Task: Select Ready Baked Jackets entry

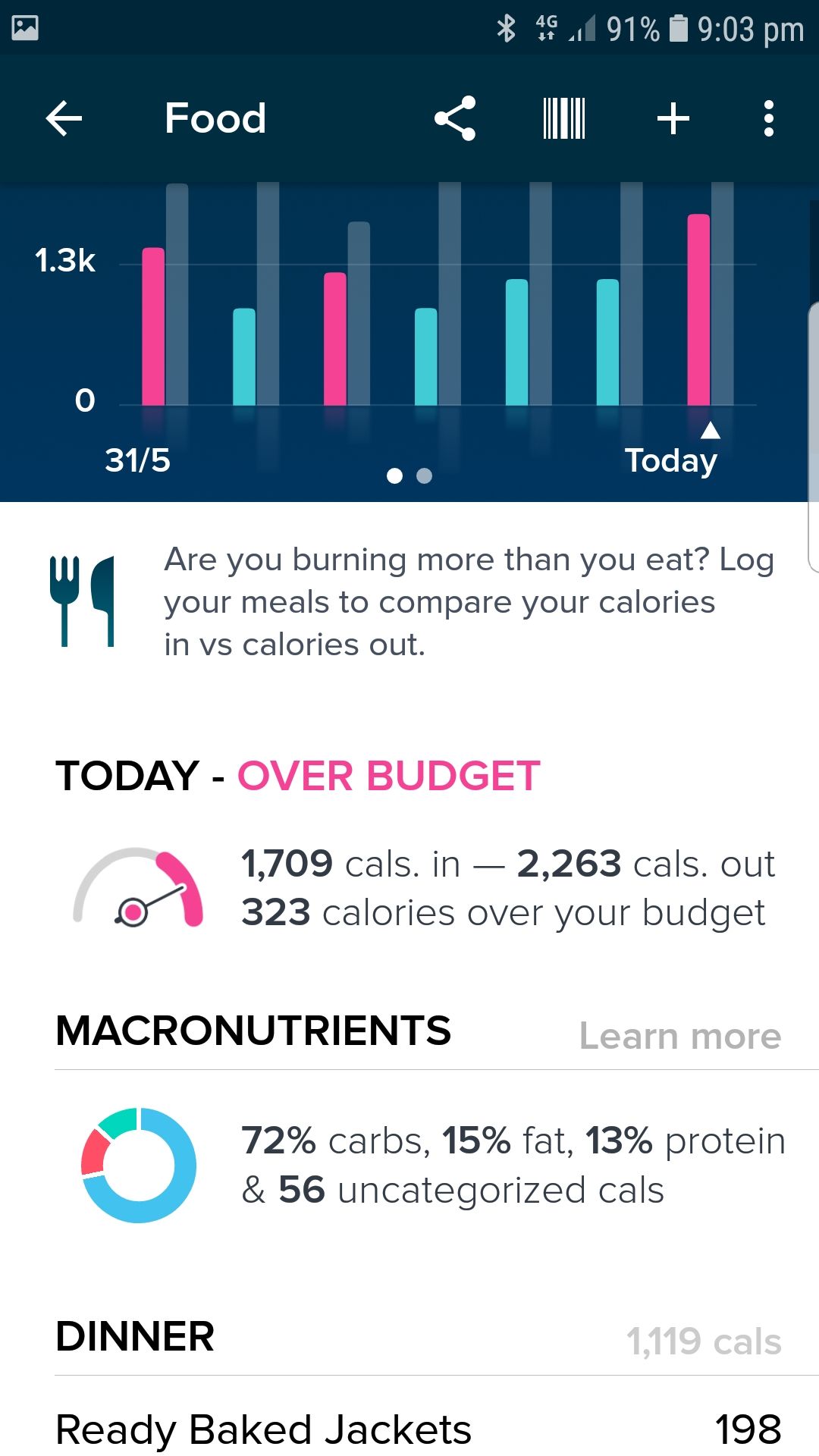Action: point(264,1429)
